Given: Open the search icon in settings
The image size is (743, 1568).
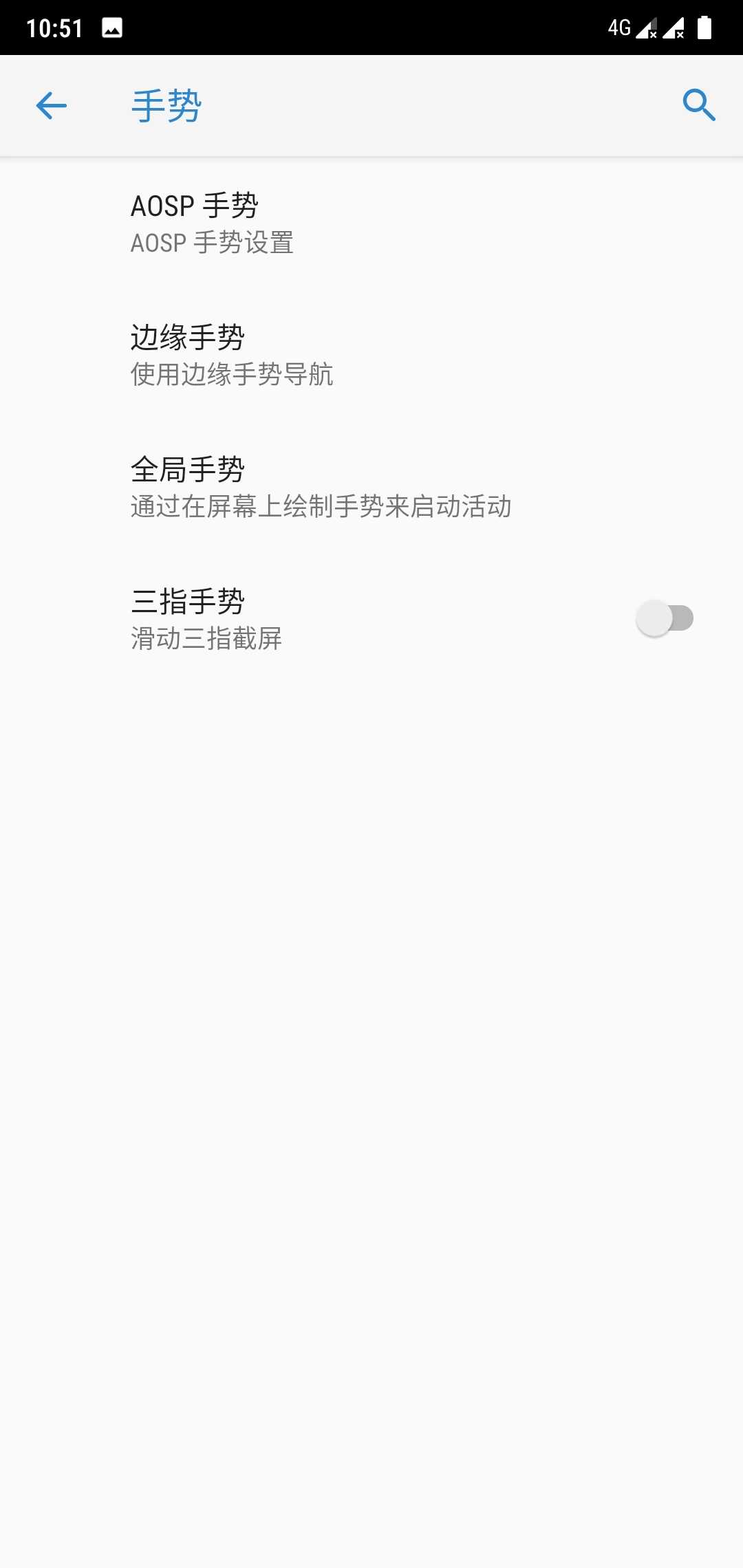Looking at the screenshot, I should pyautogui.click(x=698, y=105).
